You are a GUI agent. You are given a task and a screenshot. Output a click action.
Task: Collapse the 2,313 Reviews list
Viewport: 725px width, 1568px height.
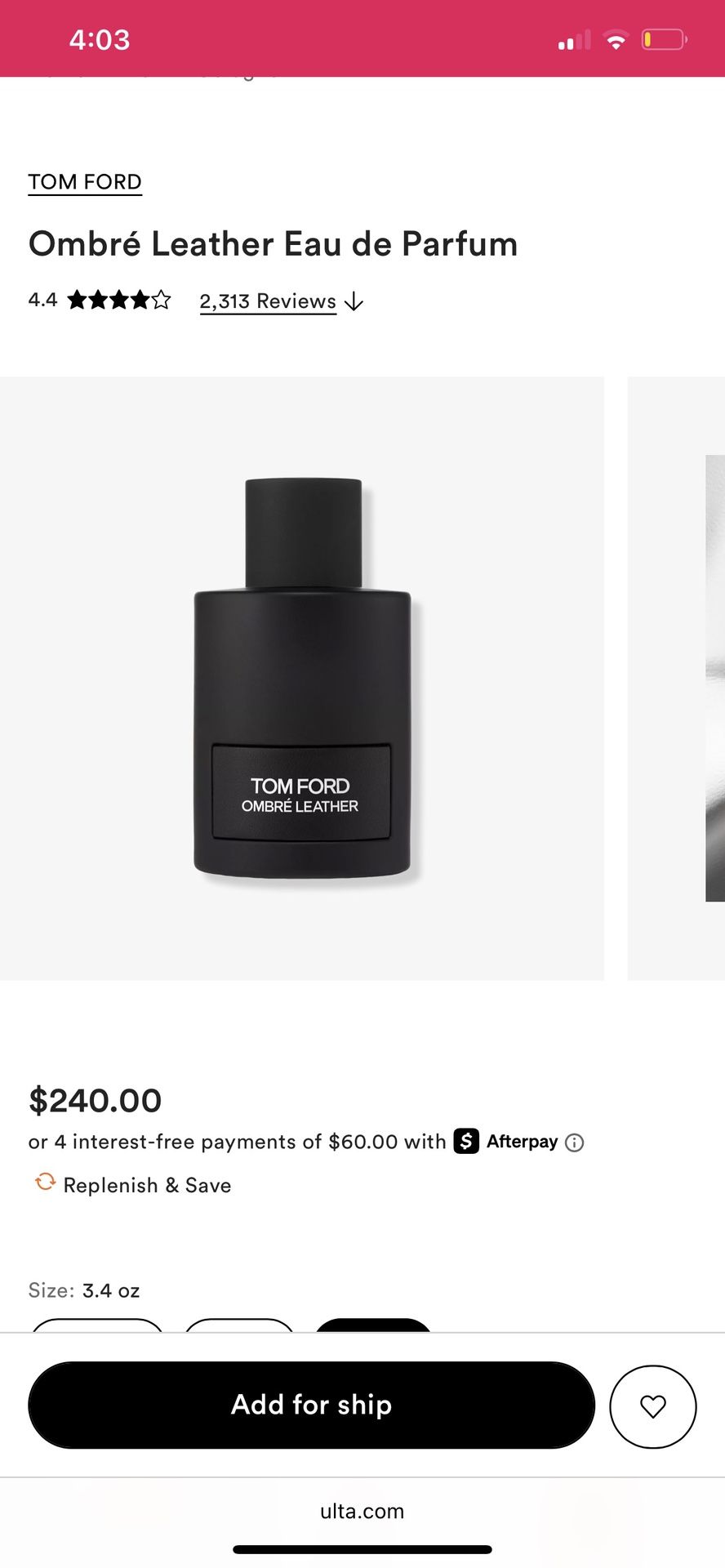(x=268, y=301)
